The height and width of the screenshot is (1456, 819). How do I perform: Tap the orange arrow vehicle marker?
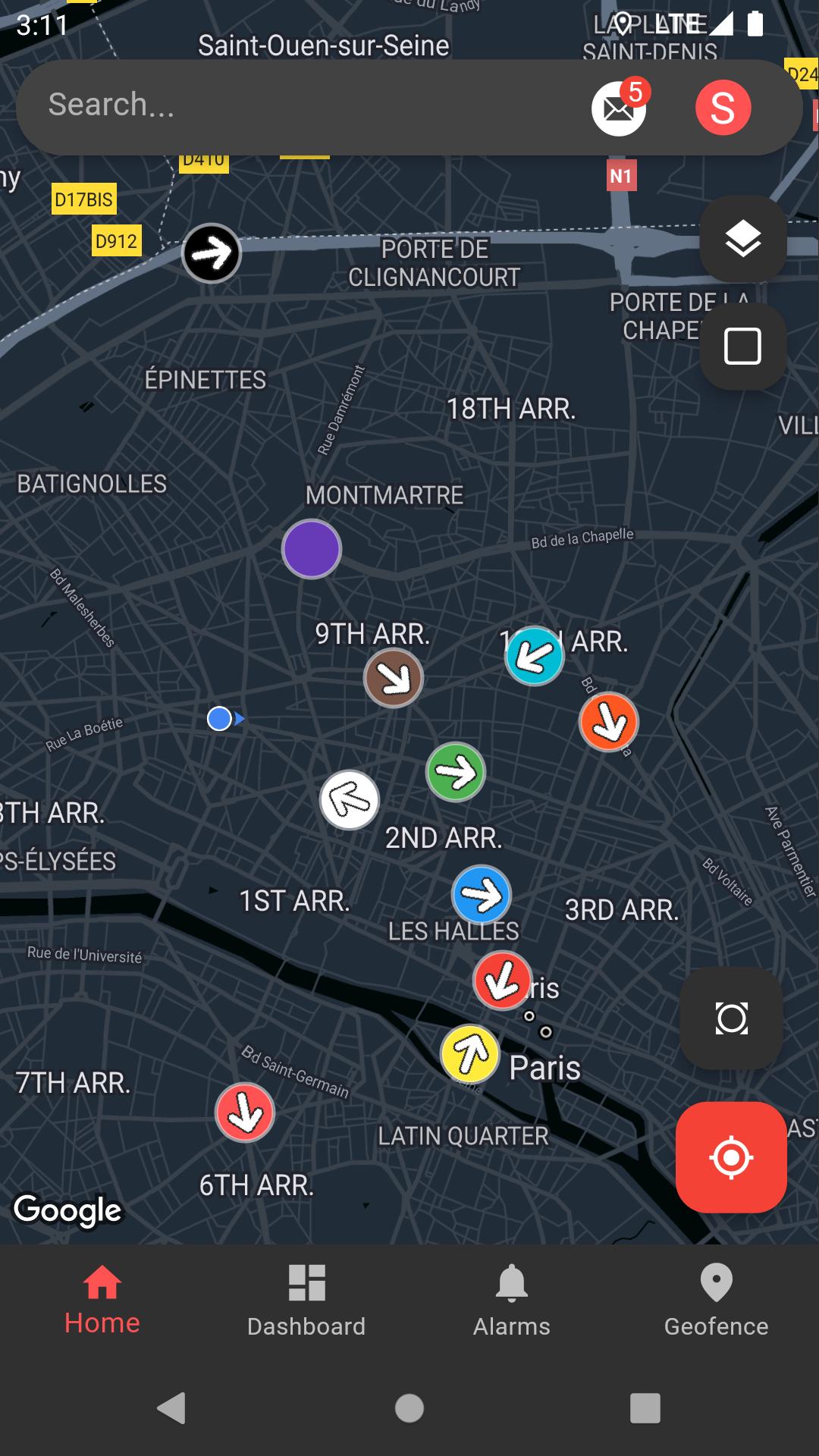[x=609, y=722]
